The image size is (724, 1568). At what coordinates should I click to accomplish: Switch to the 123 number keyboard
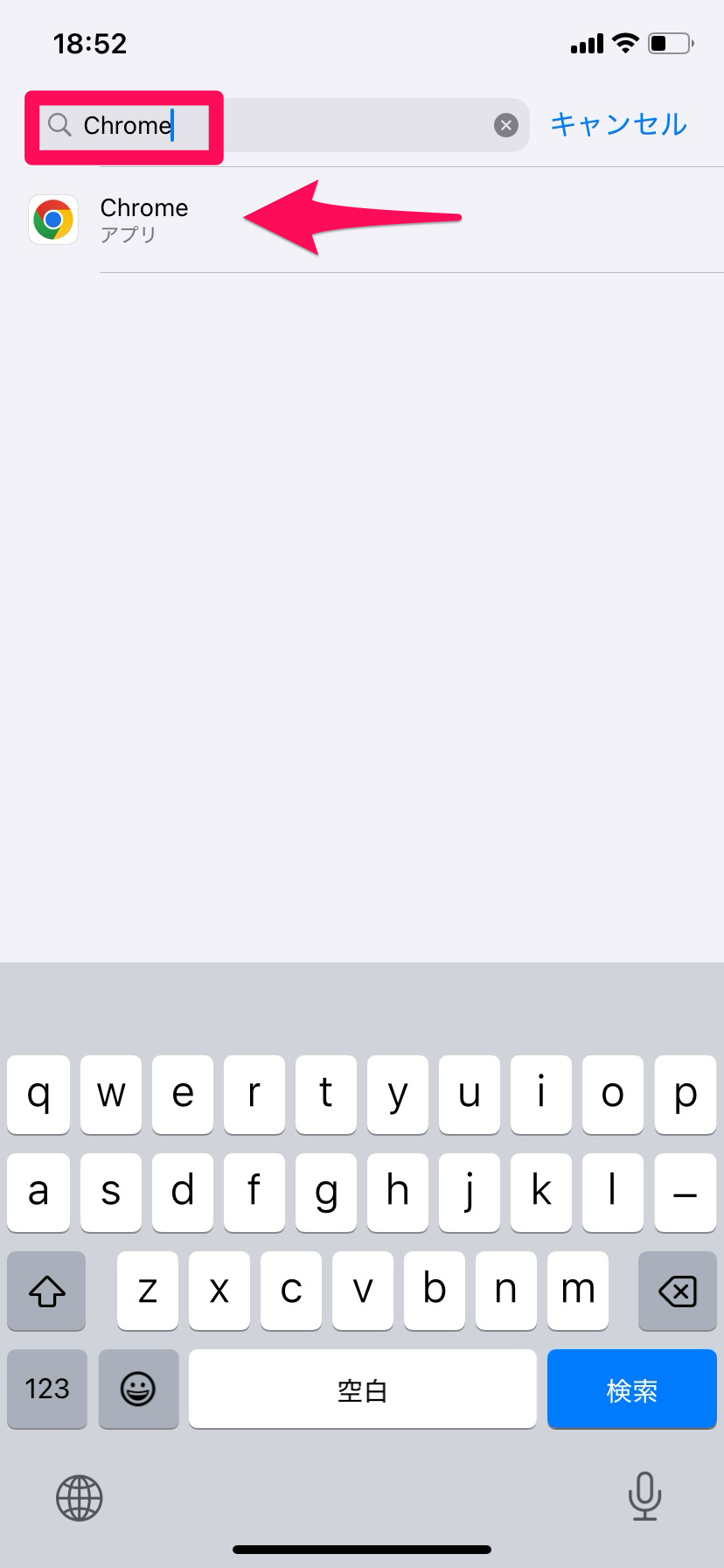coord(47,1389)
